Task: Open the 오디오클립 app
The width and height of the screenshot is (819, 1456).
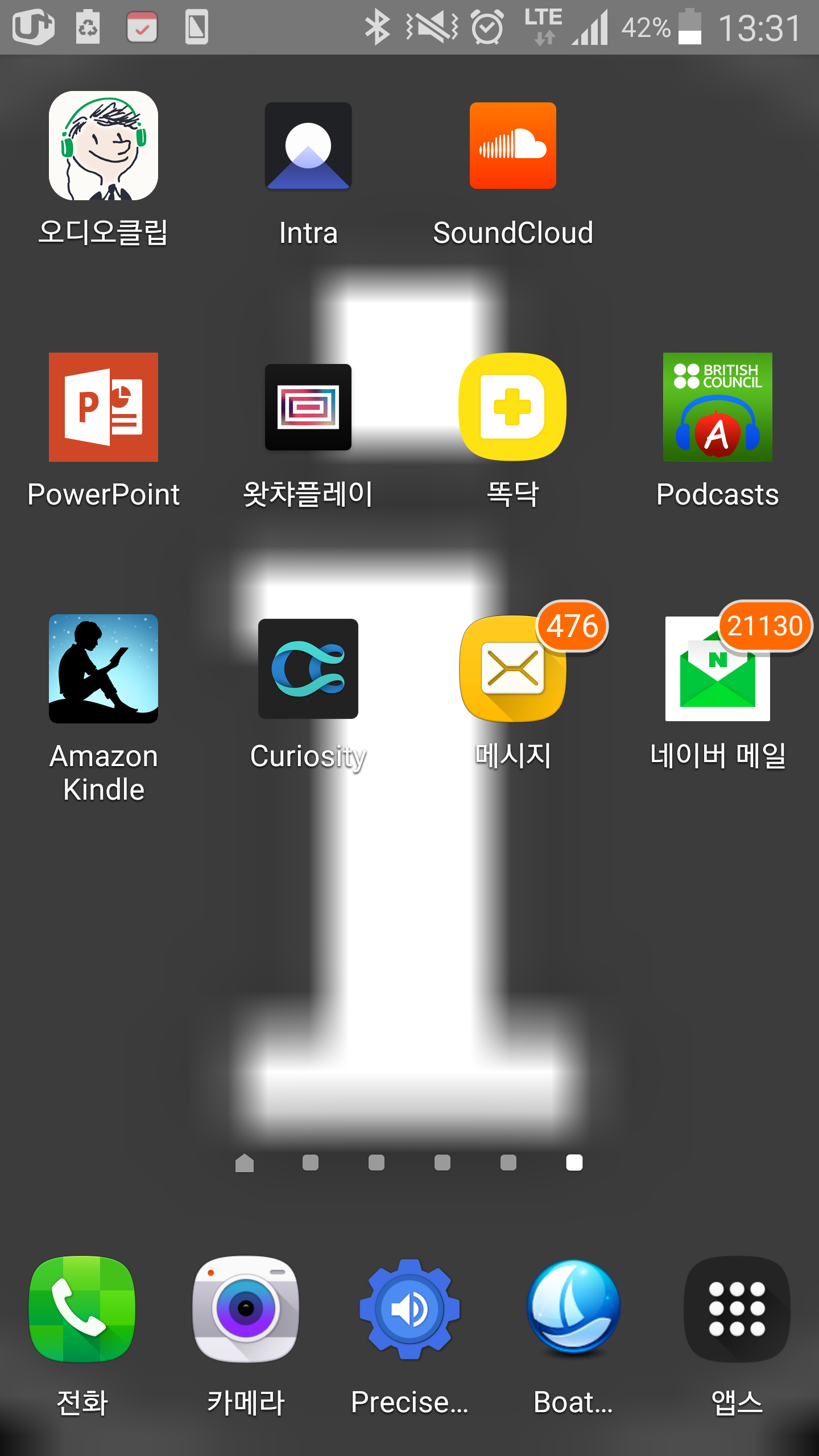Action: pos(104,146)
